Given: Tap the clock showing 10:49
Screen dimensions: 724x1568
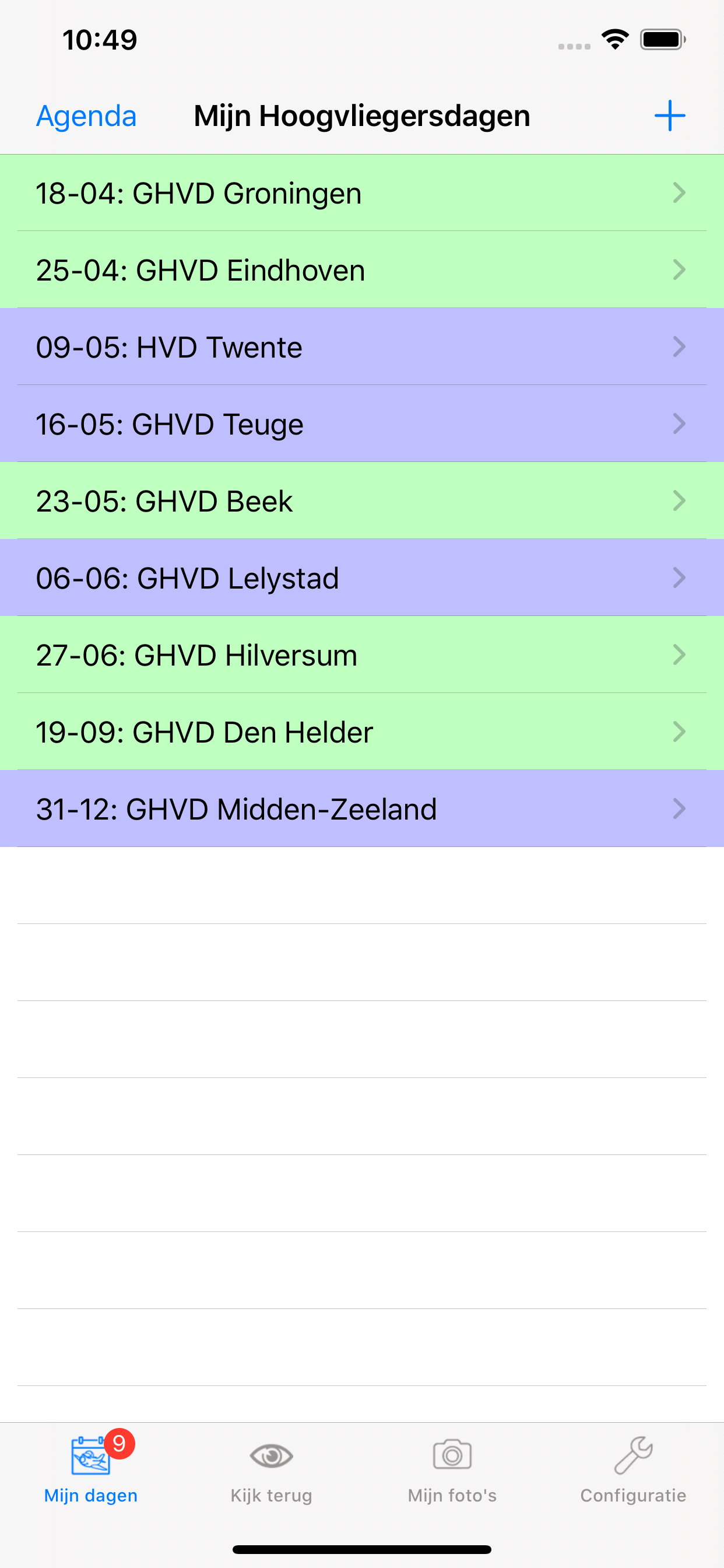Looking at the screenshot, I should pos(99,38).
